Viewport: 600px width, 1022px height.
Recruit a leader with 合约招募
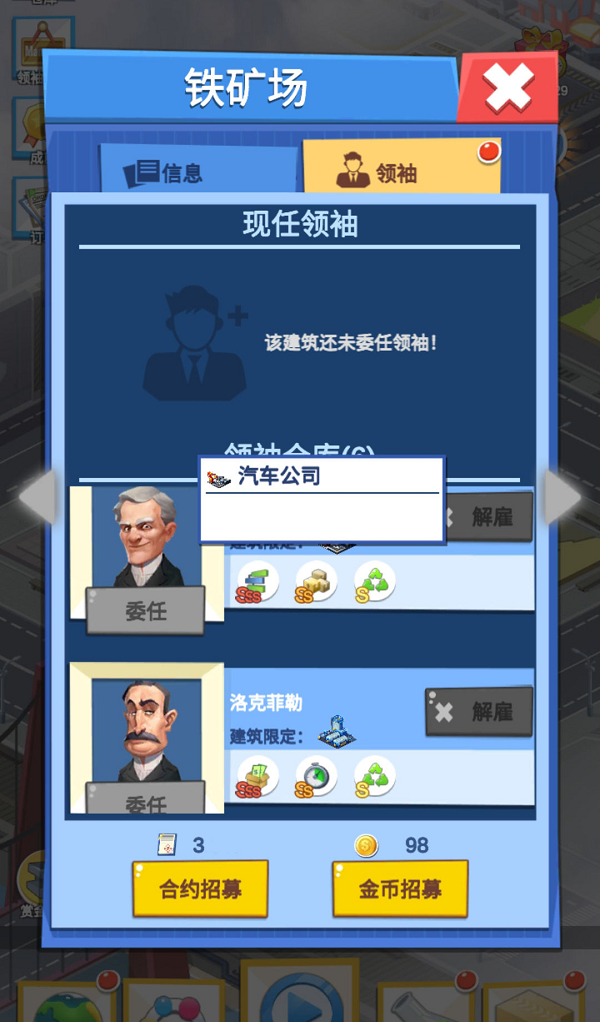200,889
